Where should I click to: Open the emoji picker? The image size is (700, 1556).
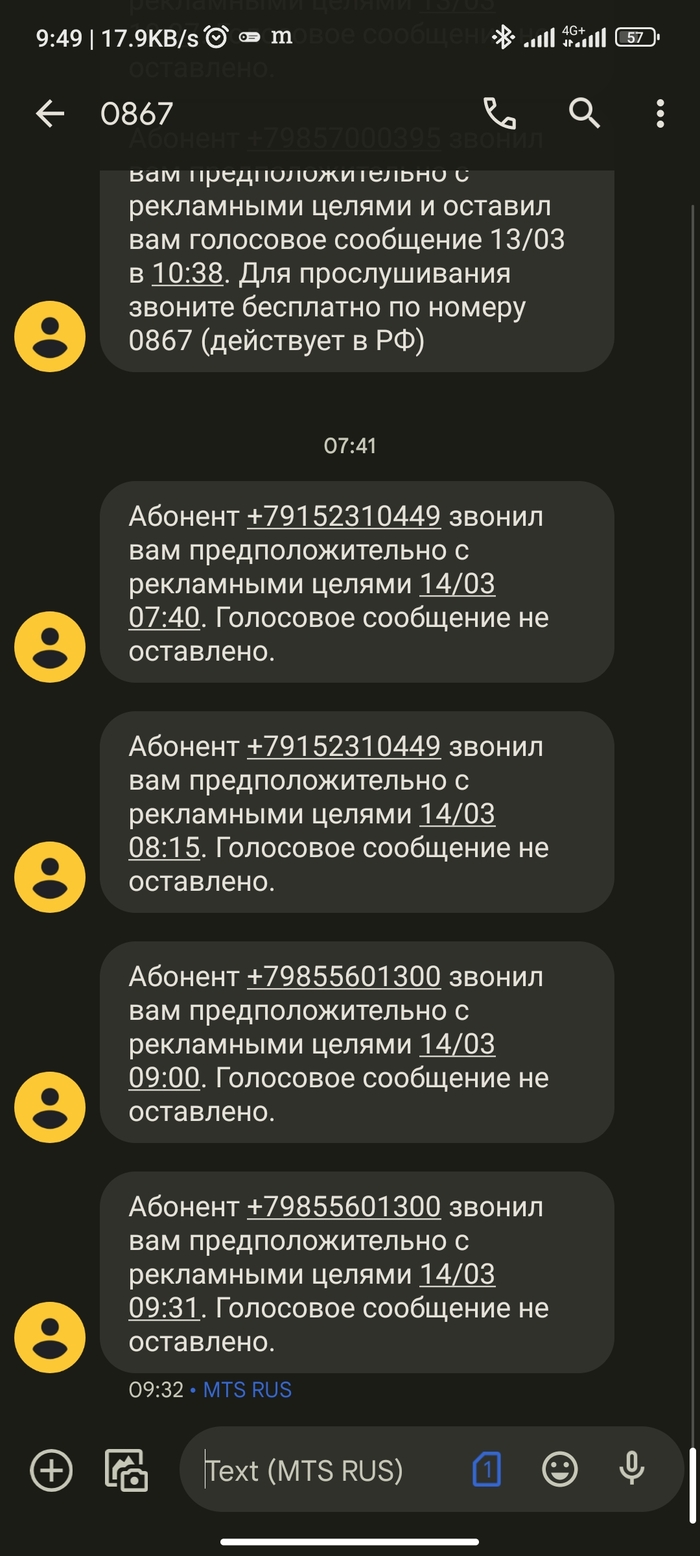click(560, 1469)
